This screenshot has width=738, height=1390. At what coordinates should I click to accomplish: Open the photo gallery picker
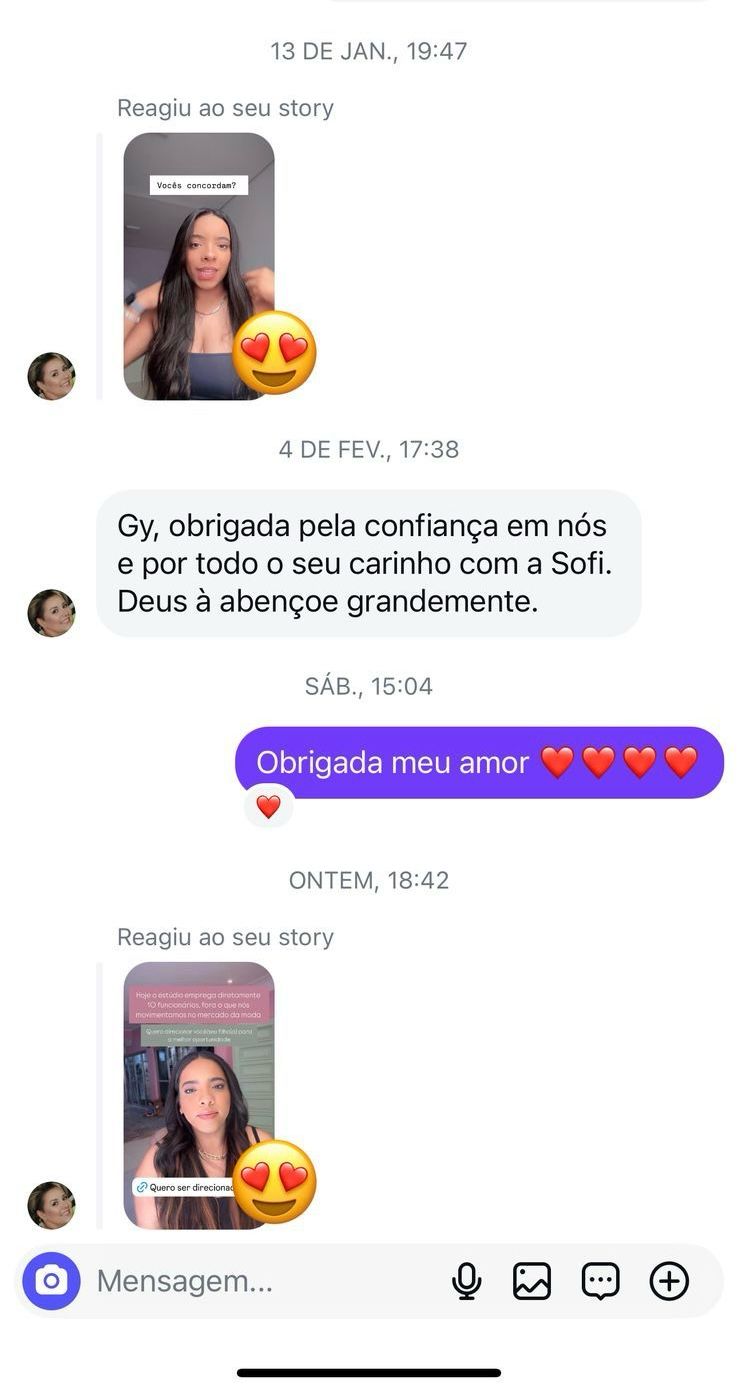click(x=532, y=1281)
